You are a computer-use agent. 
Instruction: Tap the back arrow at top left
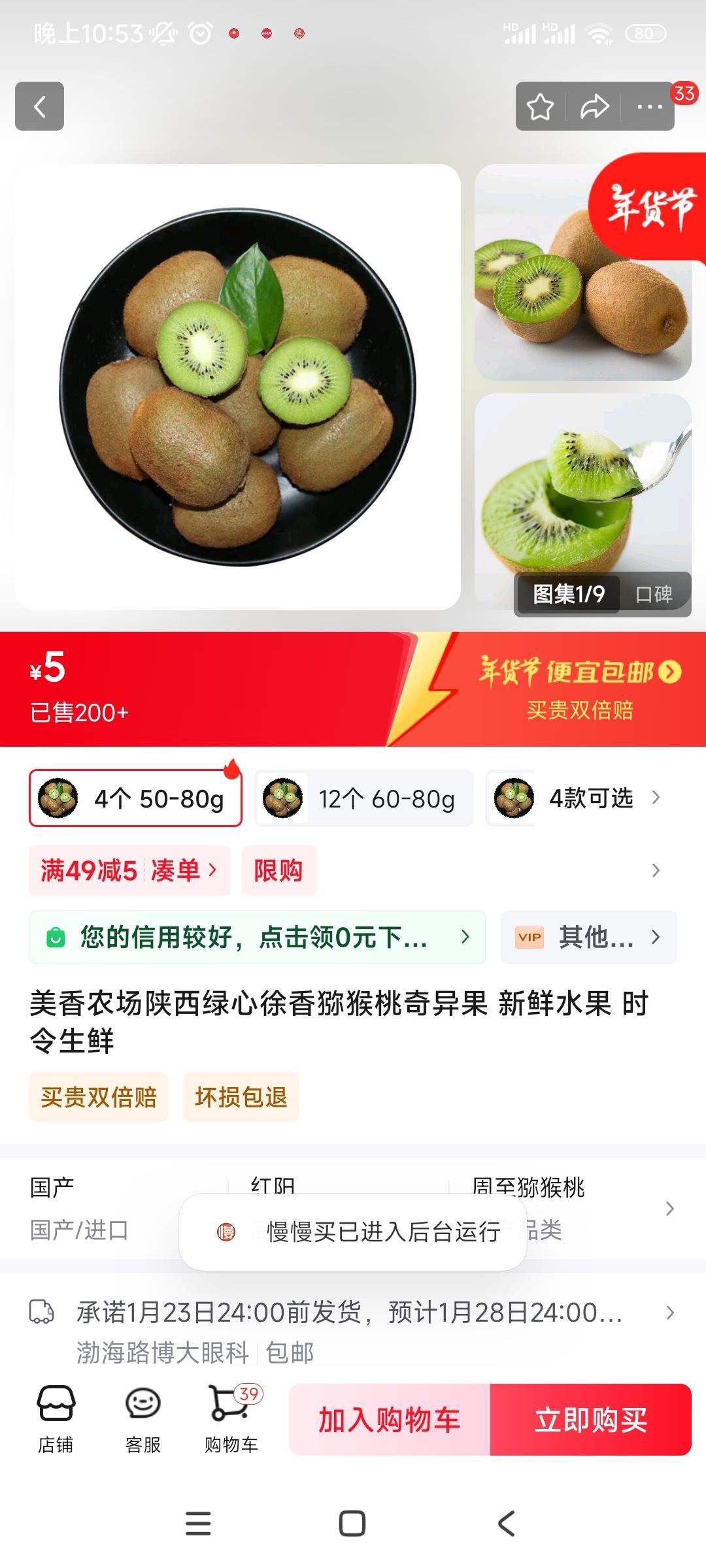(x=39, y=106)
